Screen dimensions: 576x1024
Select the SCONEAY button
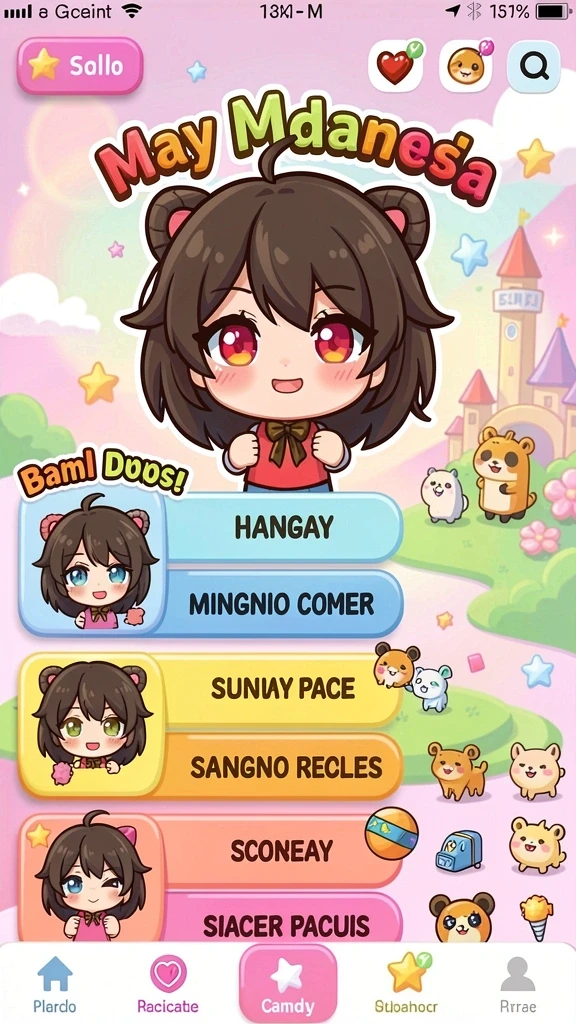[x=282, y=850]
